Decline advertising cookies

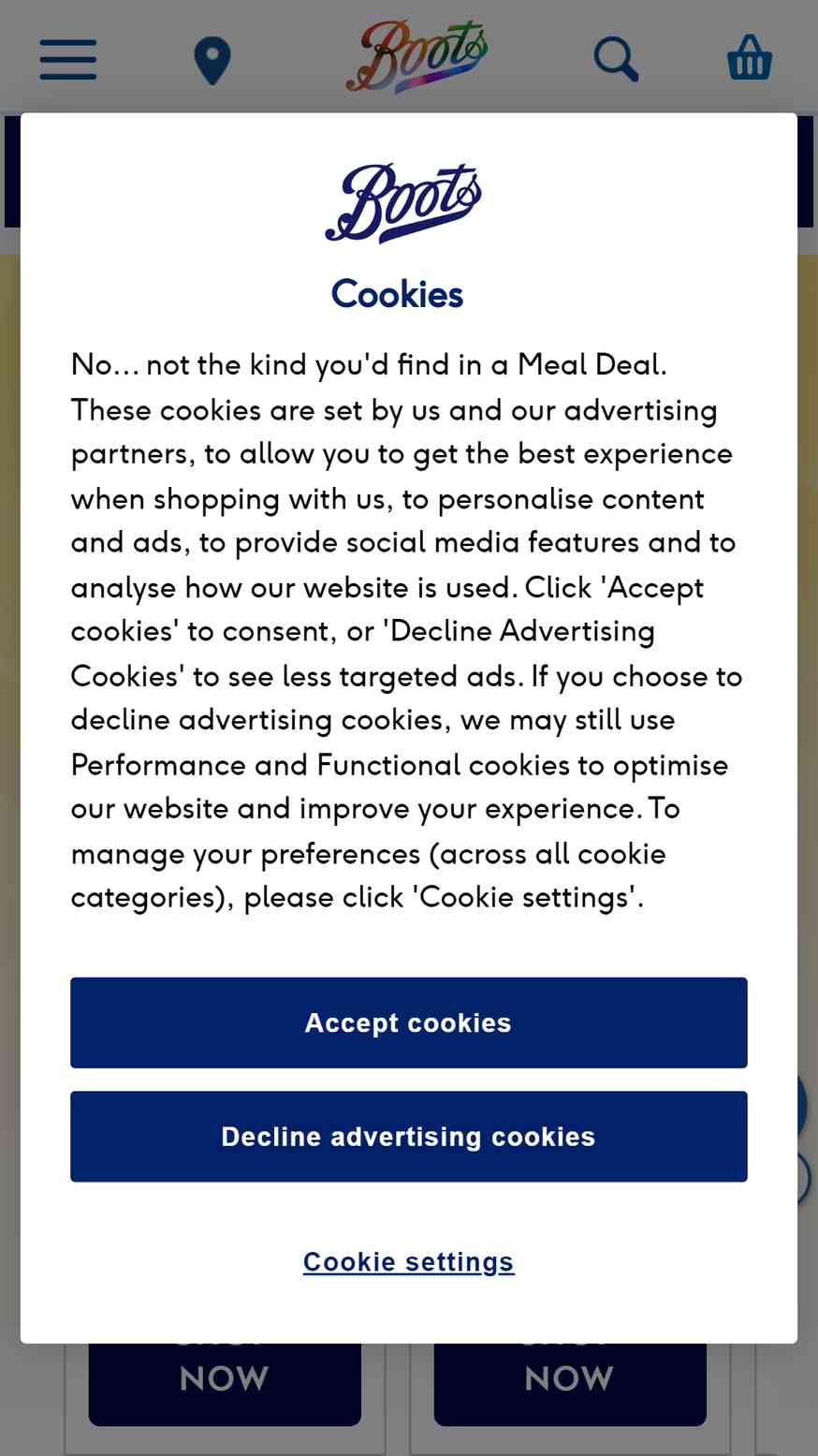click(408, 1136)
